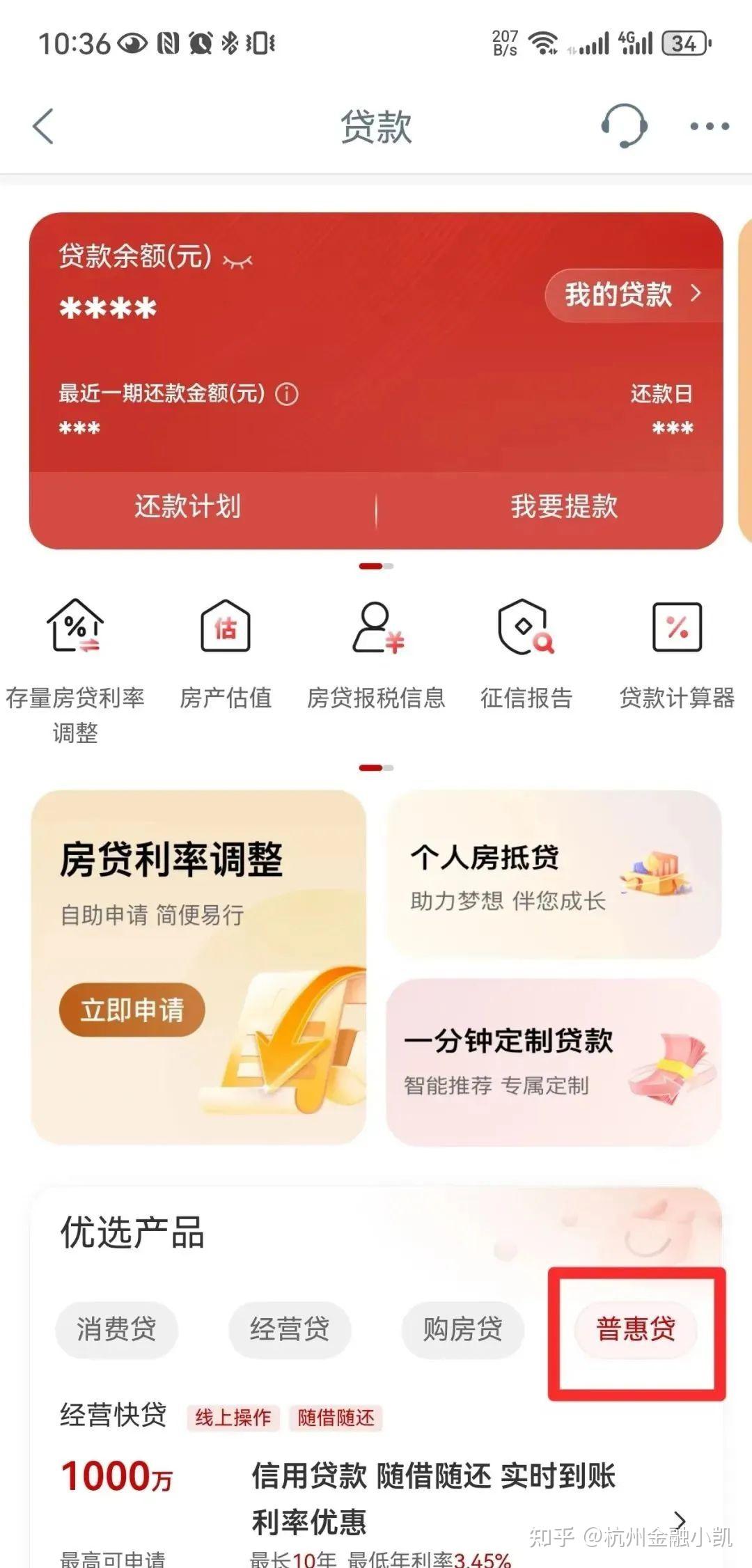The height and width of the screenshot is (1568, 752).
Task: Open 经营快贷 details via right arrow
Action: 679,1518
